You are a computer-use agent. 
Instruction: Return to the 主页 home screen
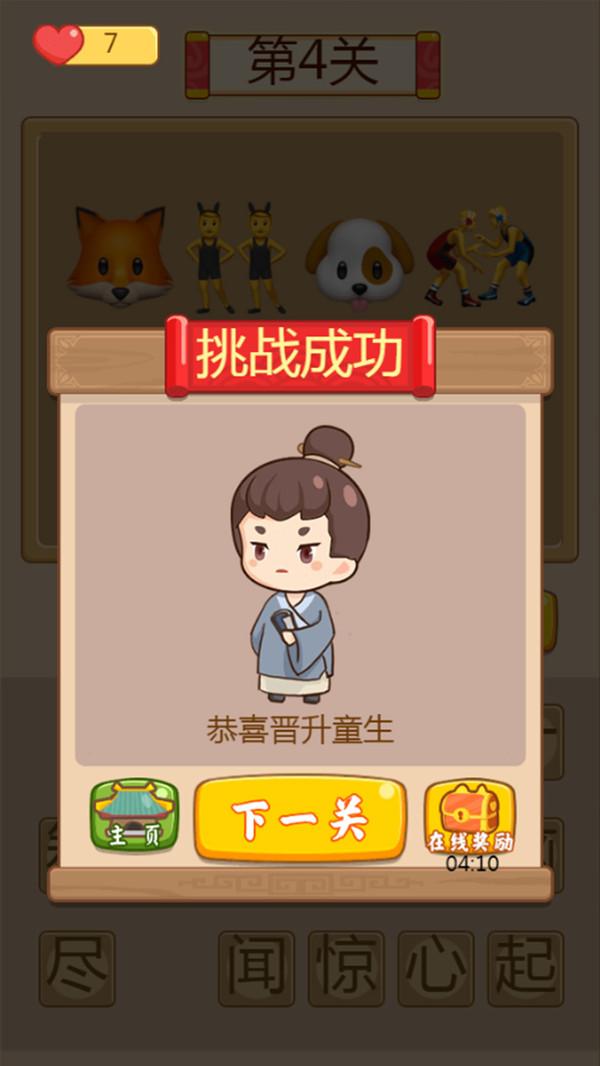coord(134,816)
